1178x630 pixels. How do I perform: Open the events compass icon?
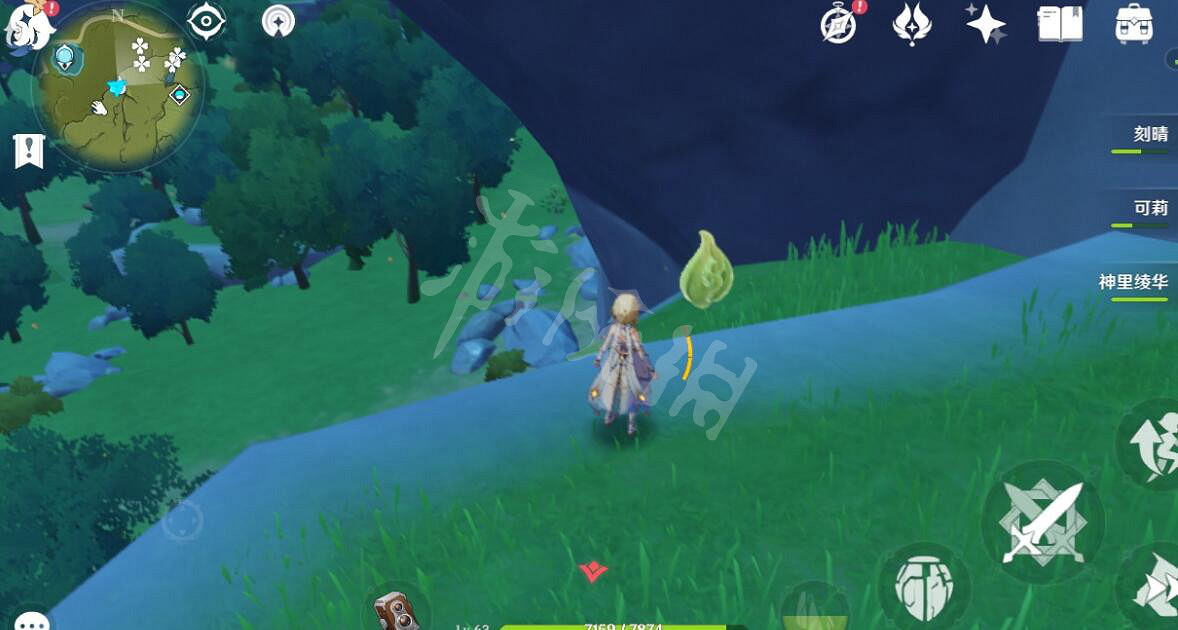(x=839, y=24)
